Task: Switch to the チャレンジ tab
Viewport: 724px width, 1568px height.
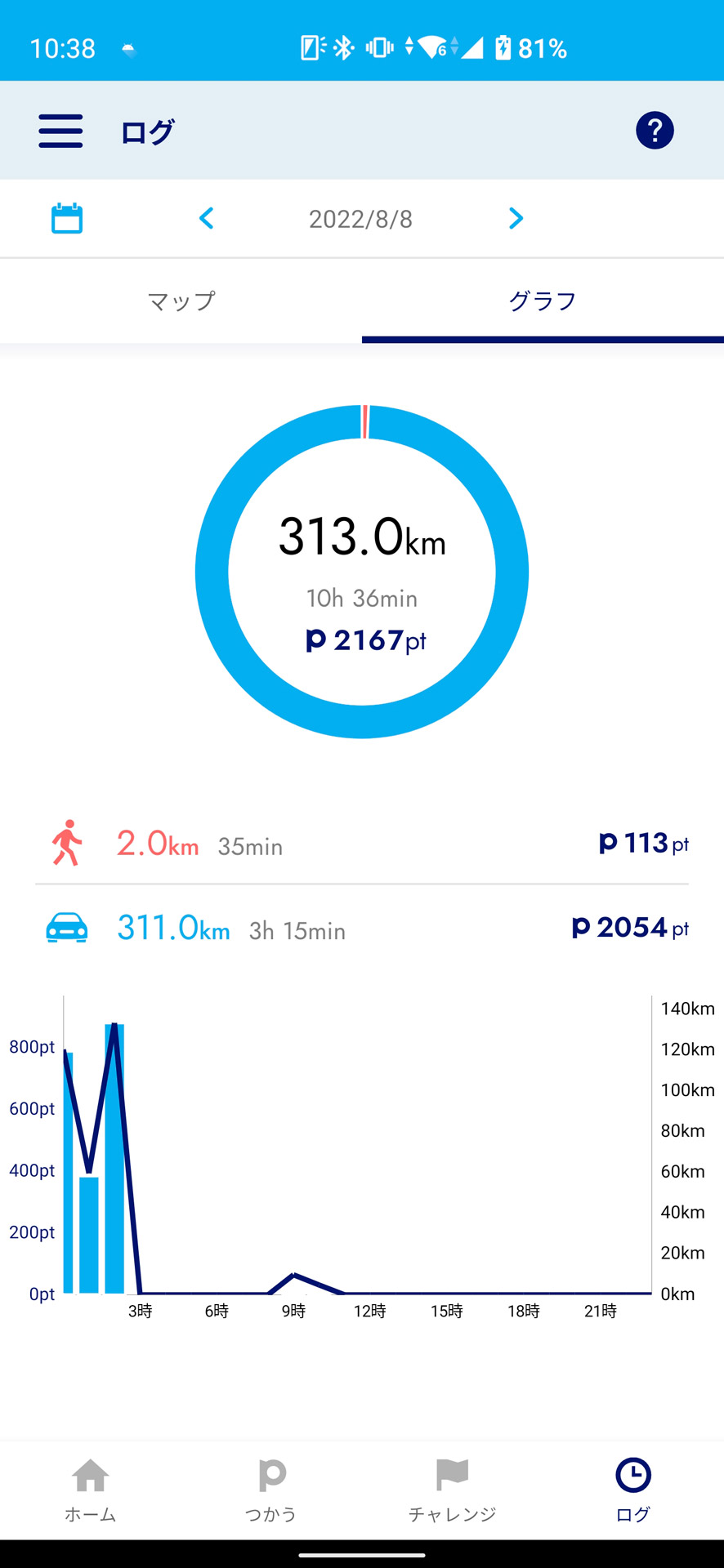Action: click(452, 1490)
